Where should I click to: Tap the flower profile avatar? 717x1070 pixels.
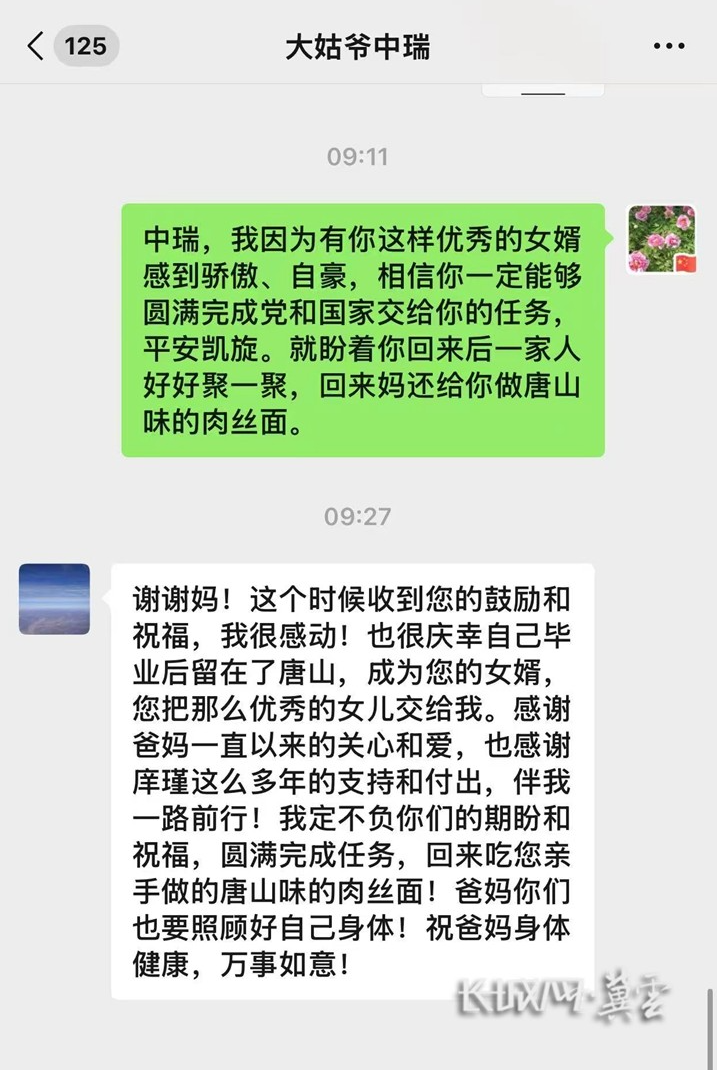tap(661, 240)
